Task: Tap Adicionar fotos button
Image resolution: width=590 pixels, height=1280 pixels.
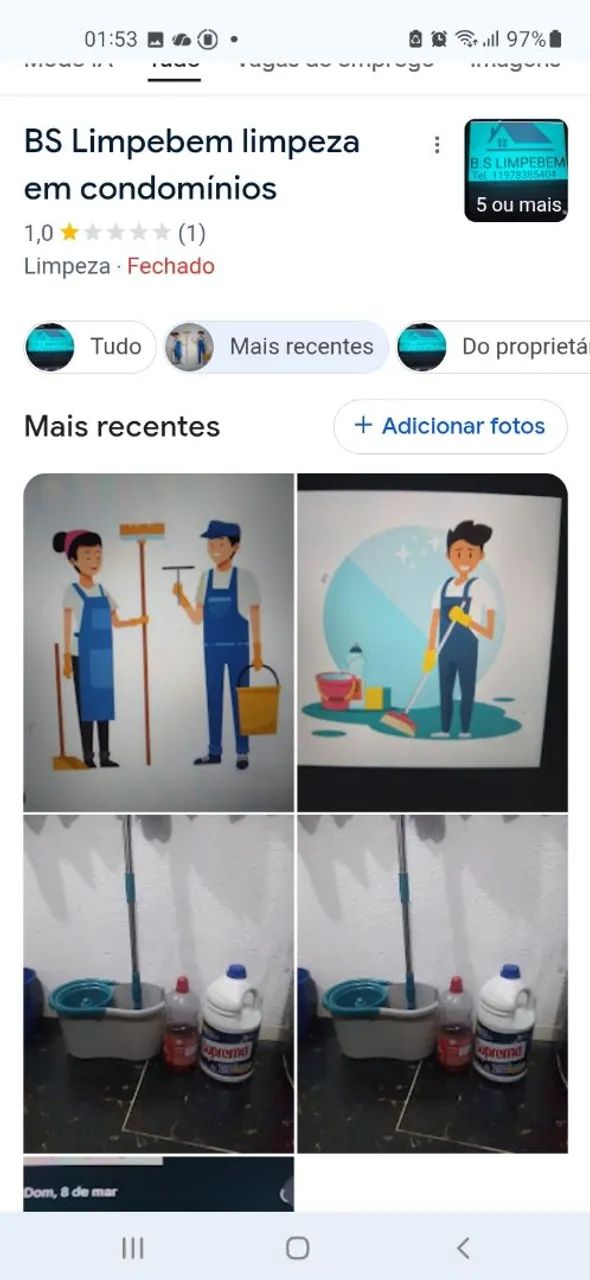Action: (450, 426)
